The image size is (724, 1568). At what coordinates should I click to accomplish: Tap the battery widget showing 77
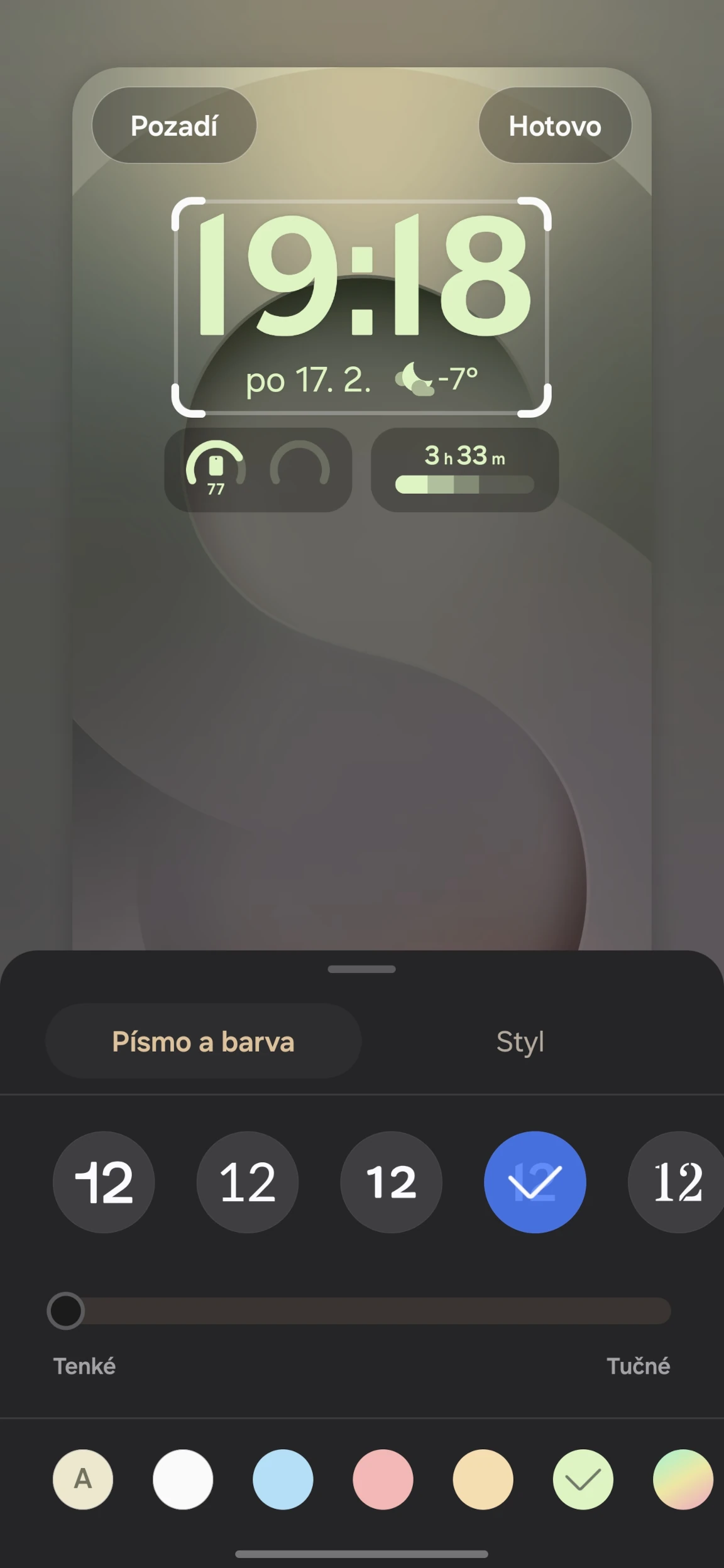pyautogui.click(x=216, y=469)
